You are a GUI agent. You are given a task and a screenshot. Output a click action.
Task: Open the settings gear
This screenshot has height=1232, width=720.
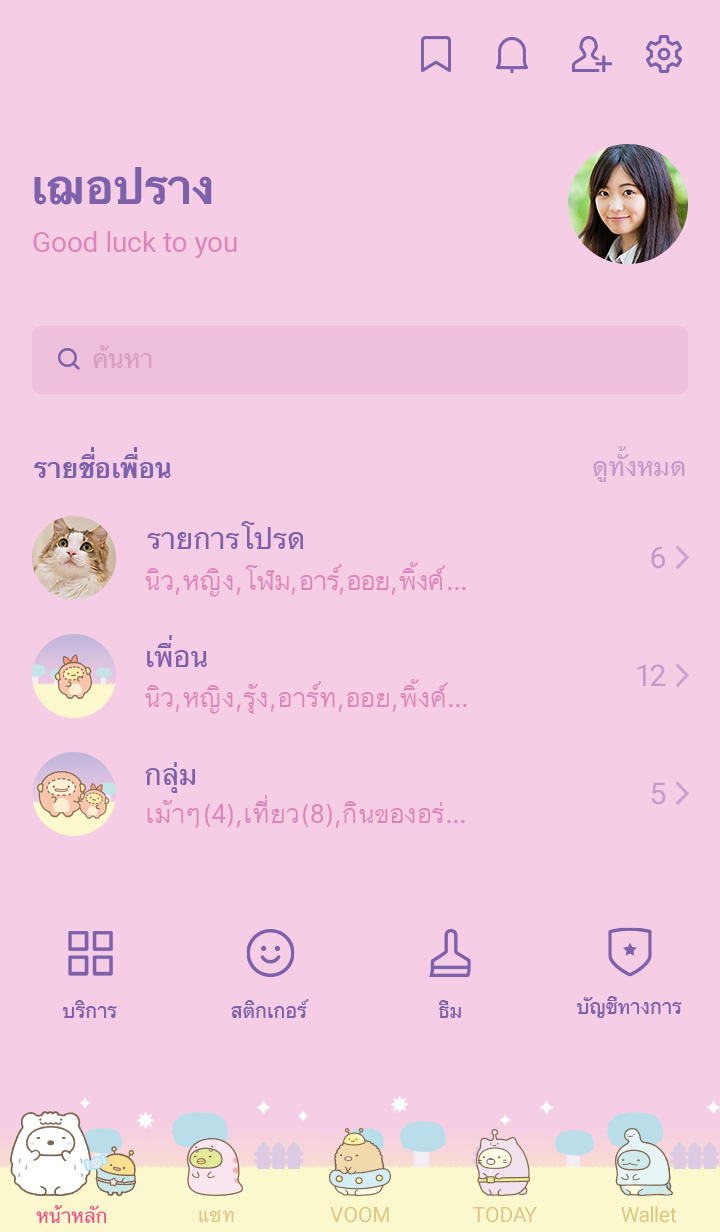664,55
